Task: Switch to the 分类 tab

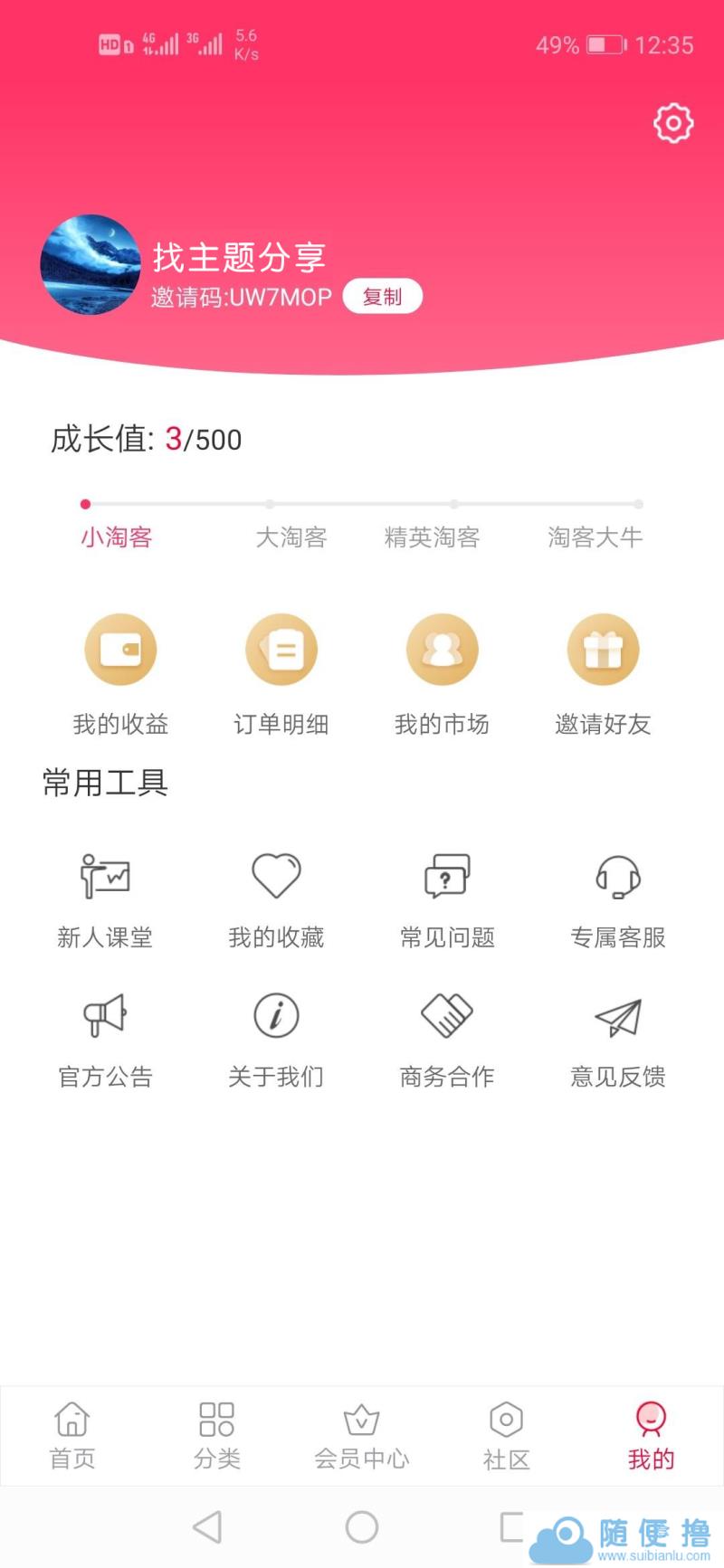Action: coord(217,1435)
